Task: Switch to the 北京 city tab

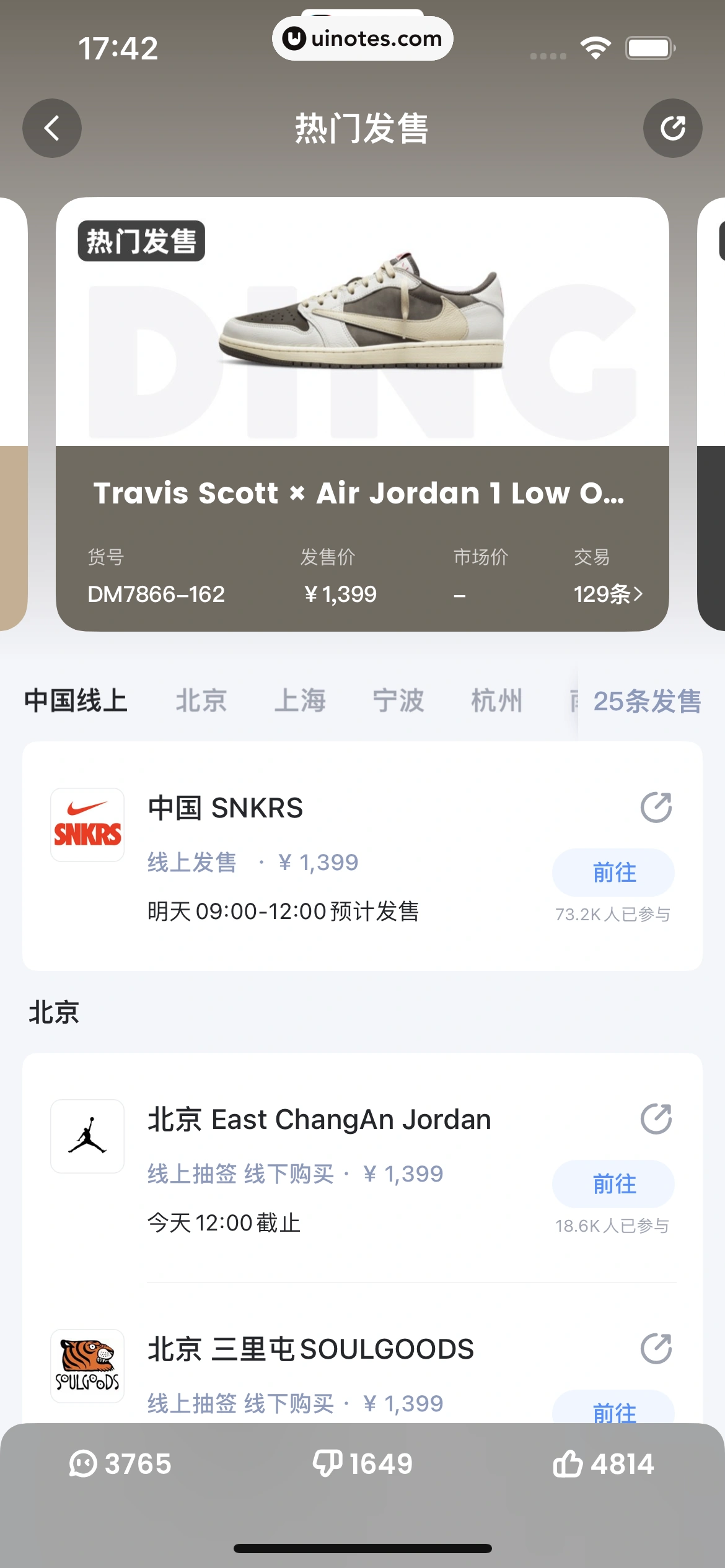Action: (x=201, y=701)
